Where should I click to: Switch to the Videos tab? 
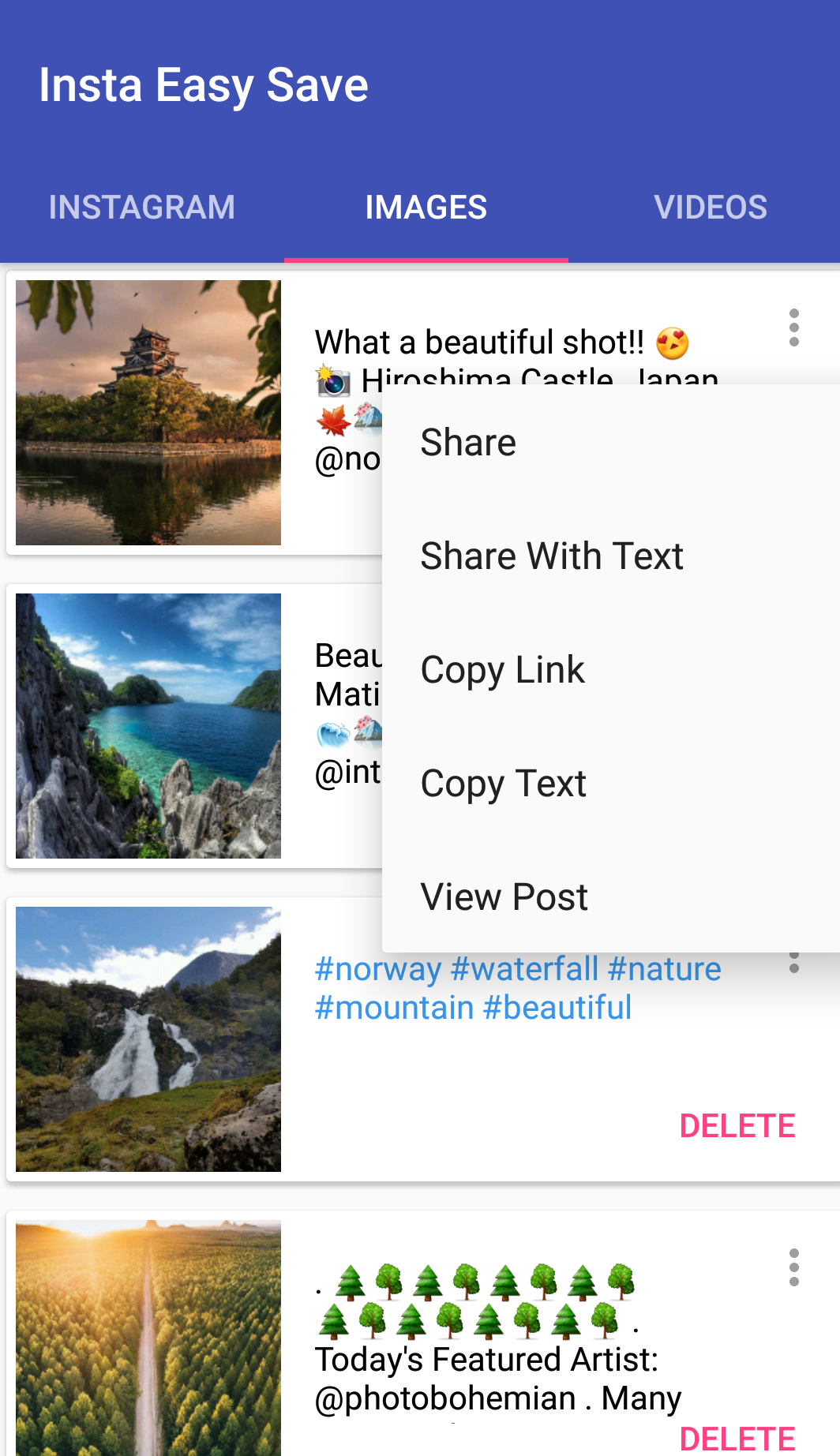pyautogui.click(x=710, y=208)
